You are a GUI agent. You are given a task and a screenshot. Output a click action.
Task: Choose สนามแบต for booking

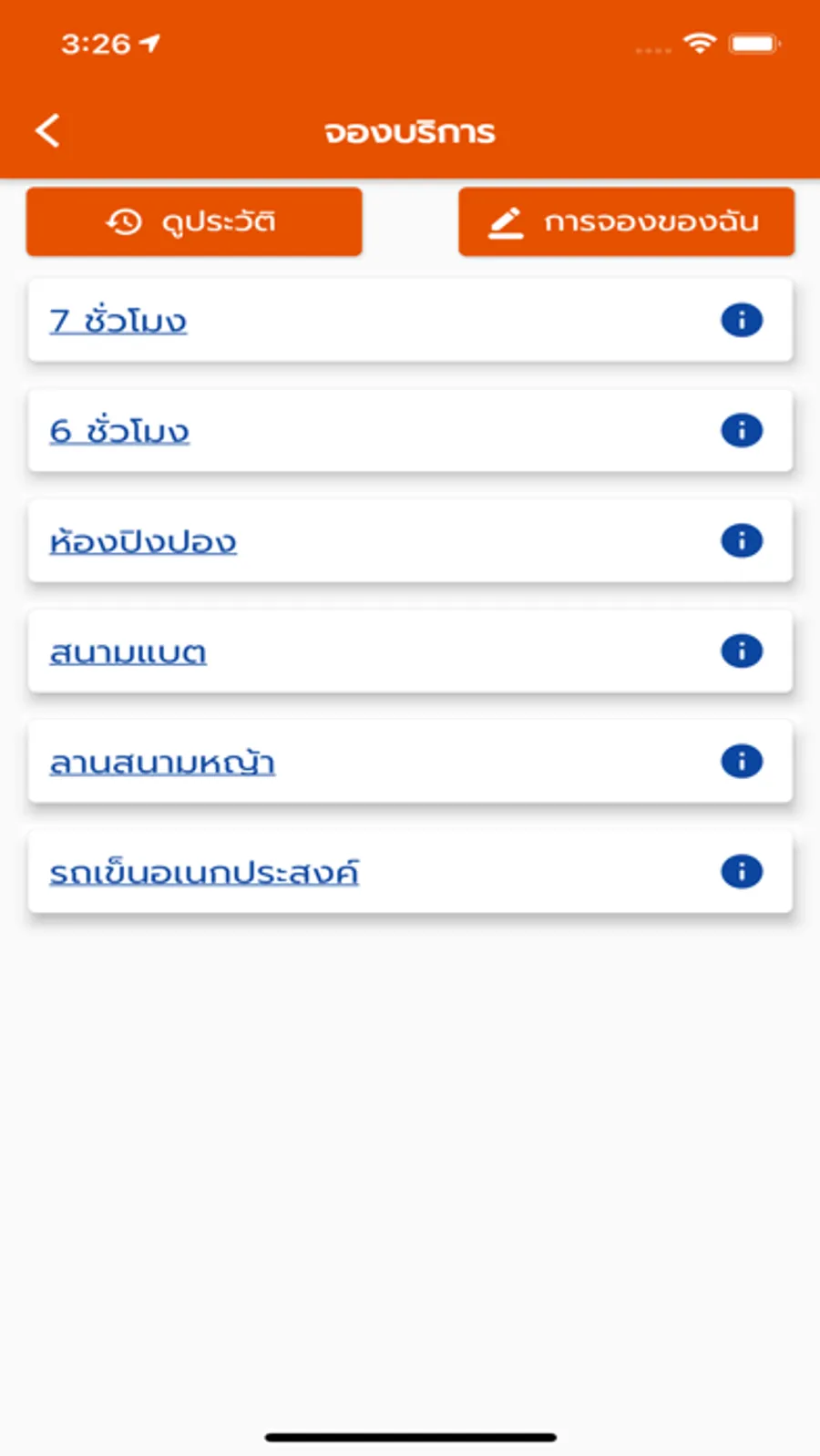tap(128, 652)
